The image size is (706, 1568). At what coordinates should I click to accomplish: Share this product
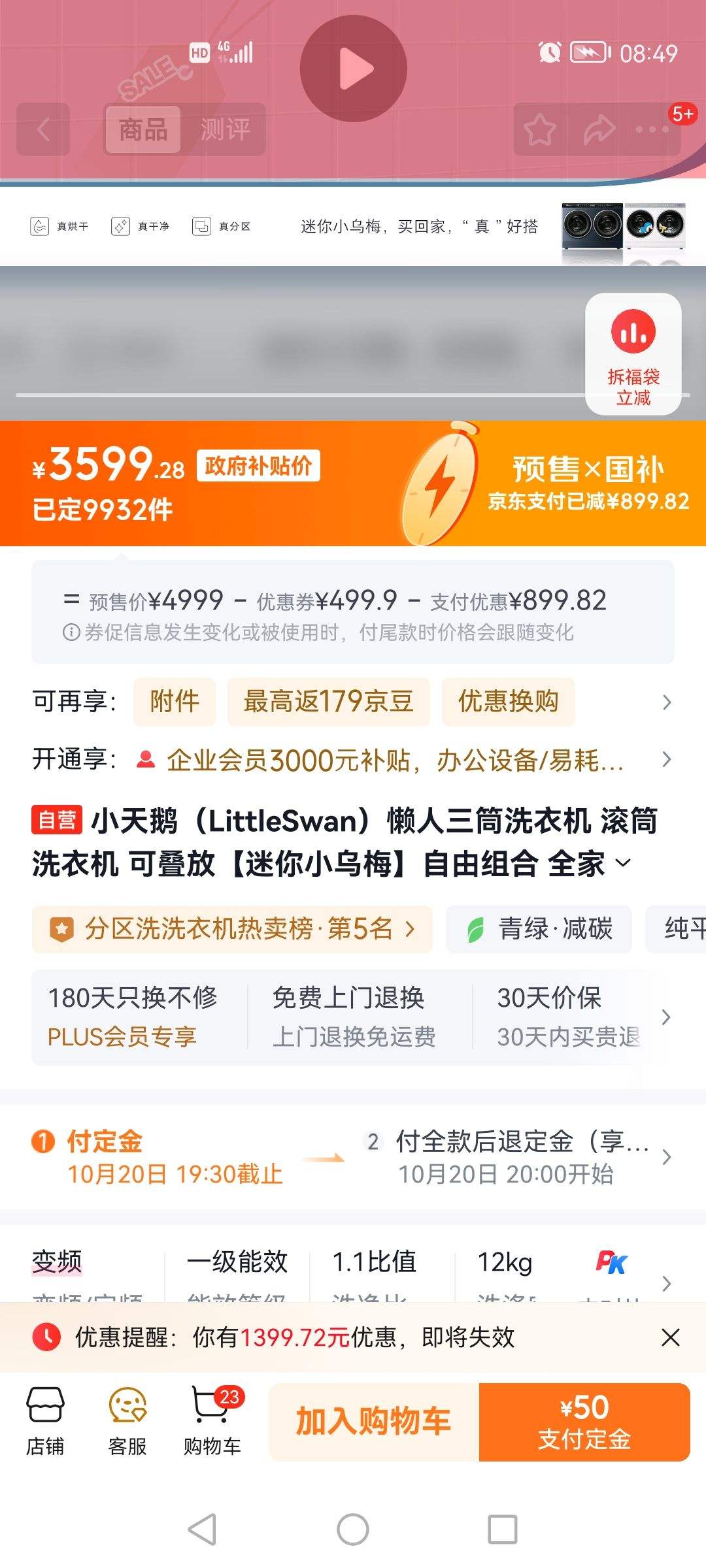[x=599, y=129]
